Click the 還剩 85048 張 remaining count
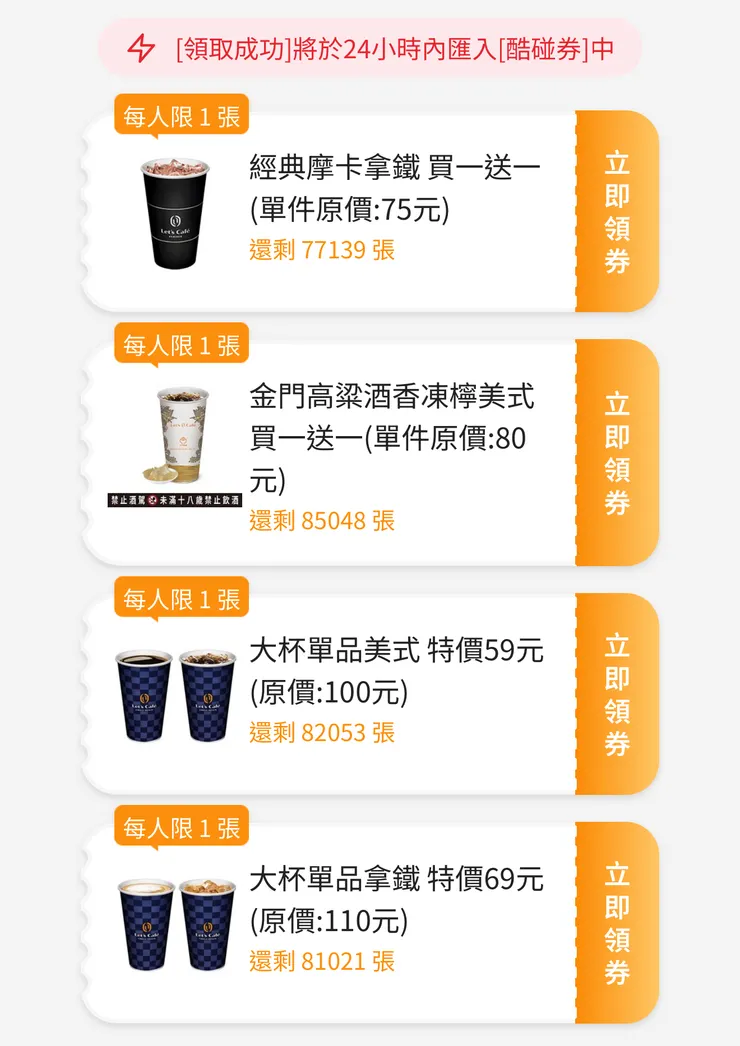This screenshot has width=740, height=1046. (x=322, y=521)
